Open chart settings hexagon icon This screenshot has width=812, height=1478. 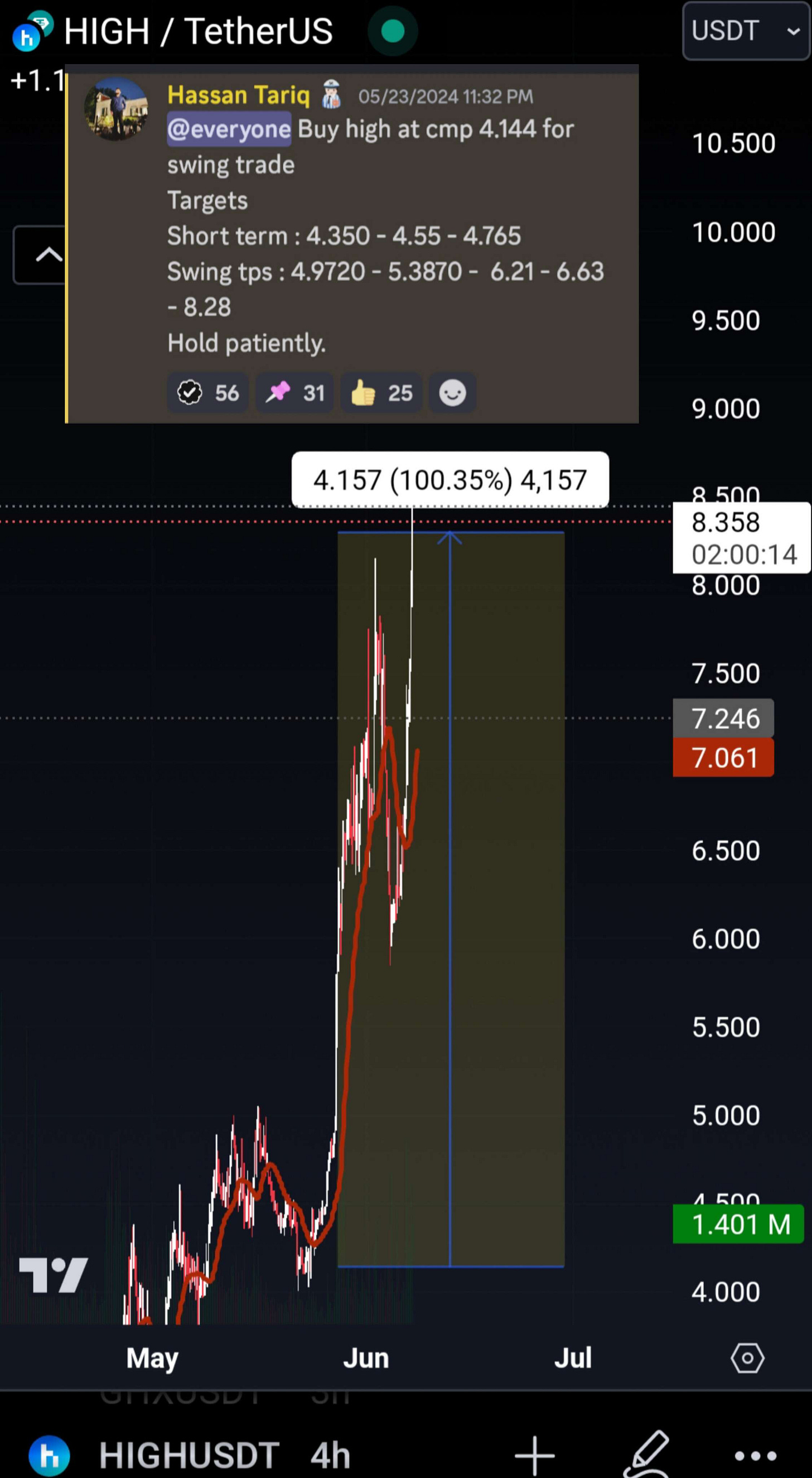pos(747,1358)
